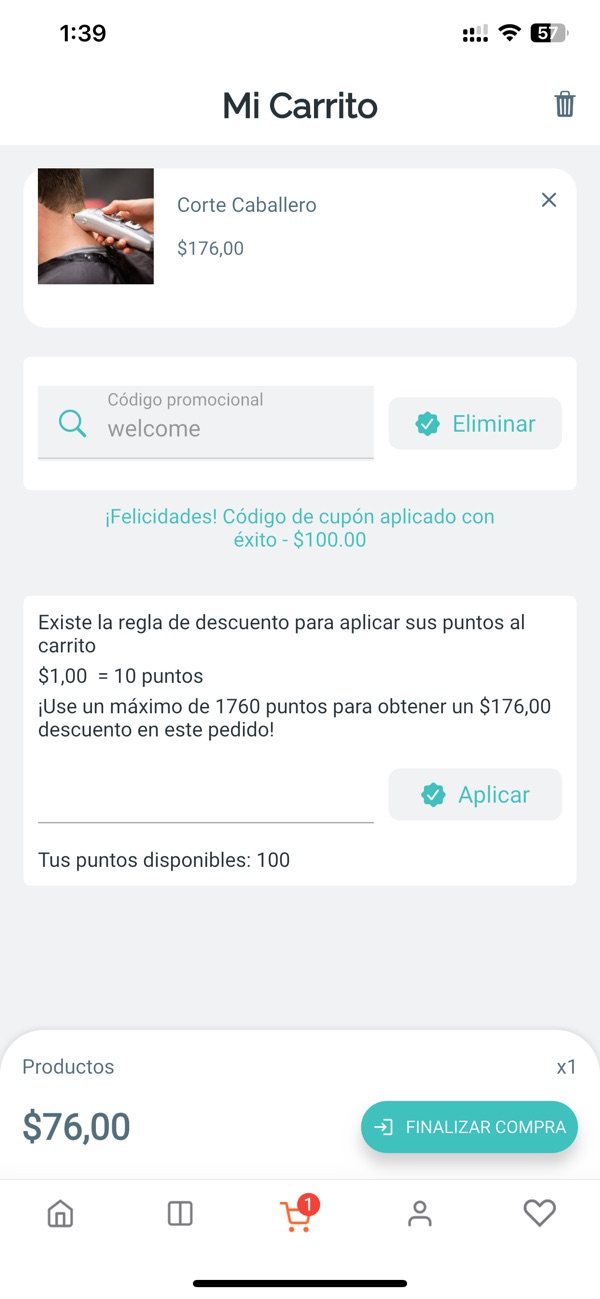Image resolution: width=600 pixels, height=1299 pixels.
Task: Remove the coupon with Eliminar
Action: [x=475, y=424]
